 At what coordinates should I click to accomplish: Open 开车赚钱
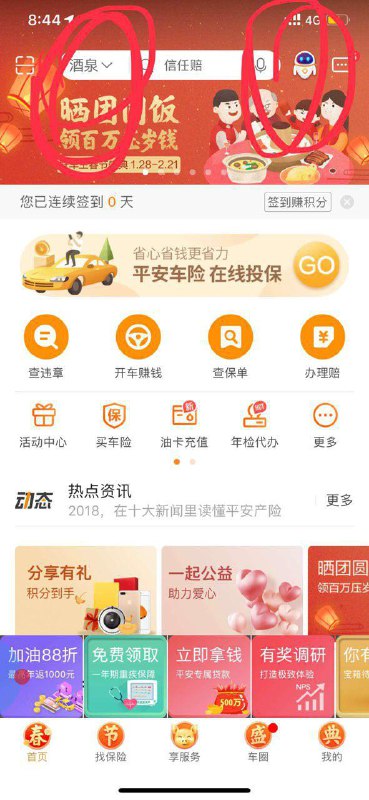[138, 347]
